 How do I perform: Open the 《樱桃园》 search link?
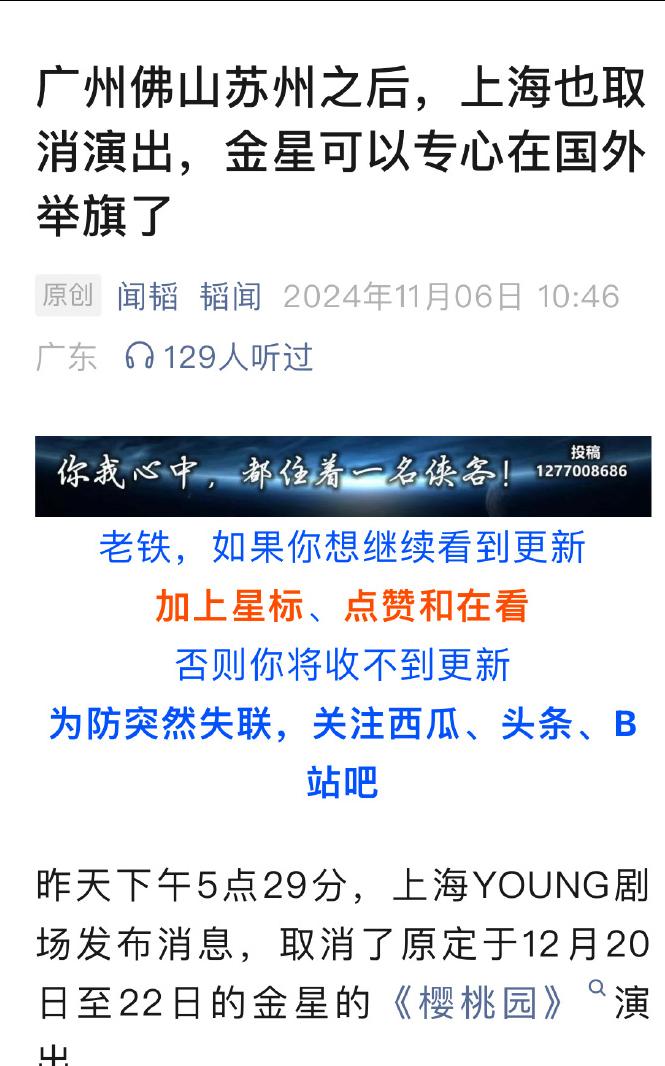point(478,1003)
